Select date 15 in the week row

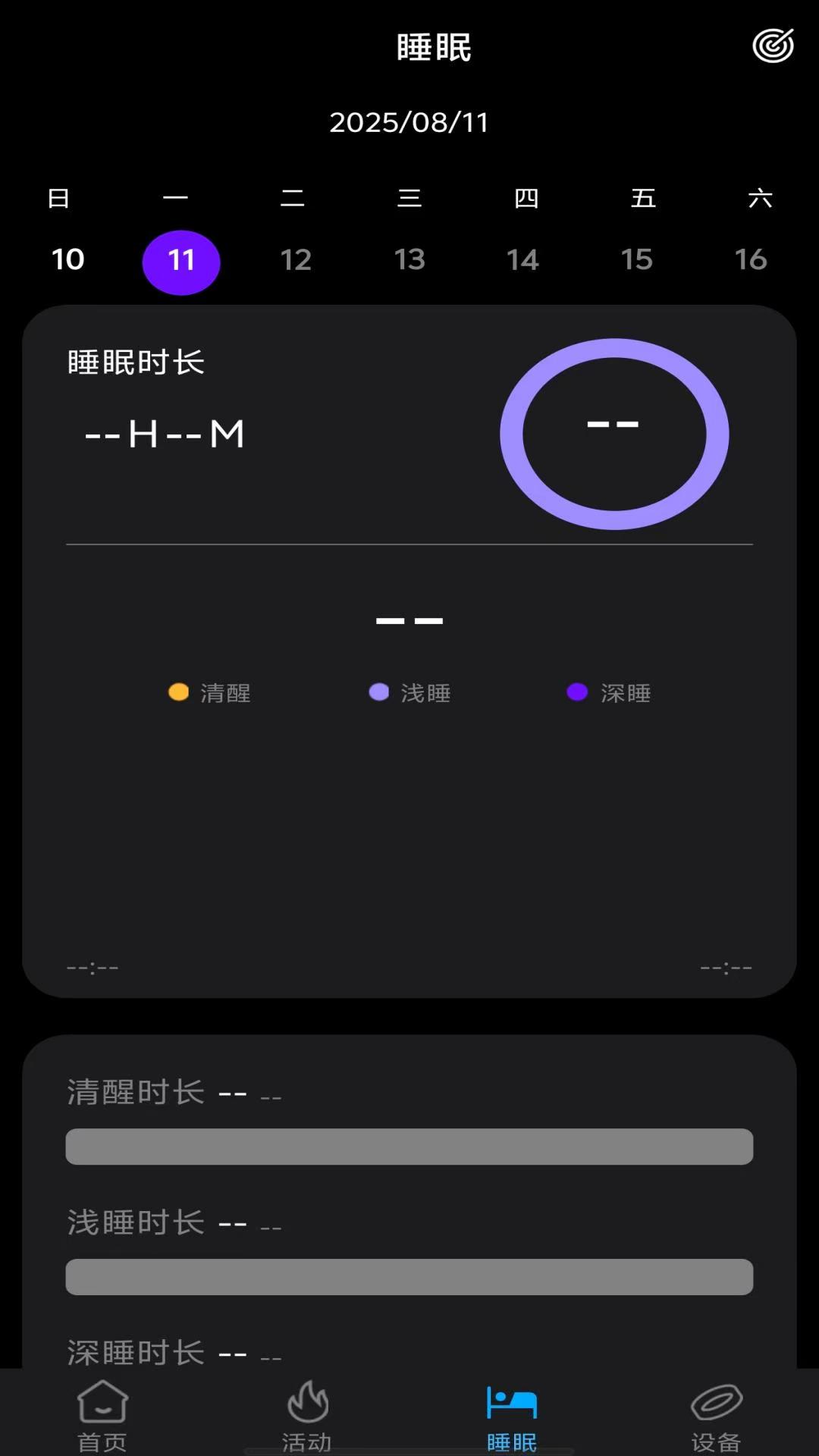(638, 260)
